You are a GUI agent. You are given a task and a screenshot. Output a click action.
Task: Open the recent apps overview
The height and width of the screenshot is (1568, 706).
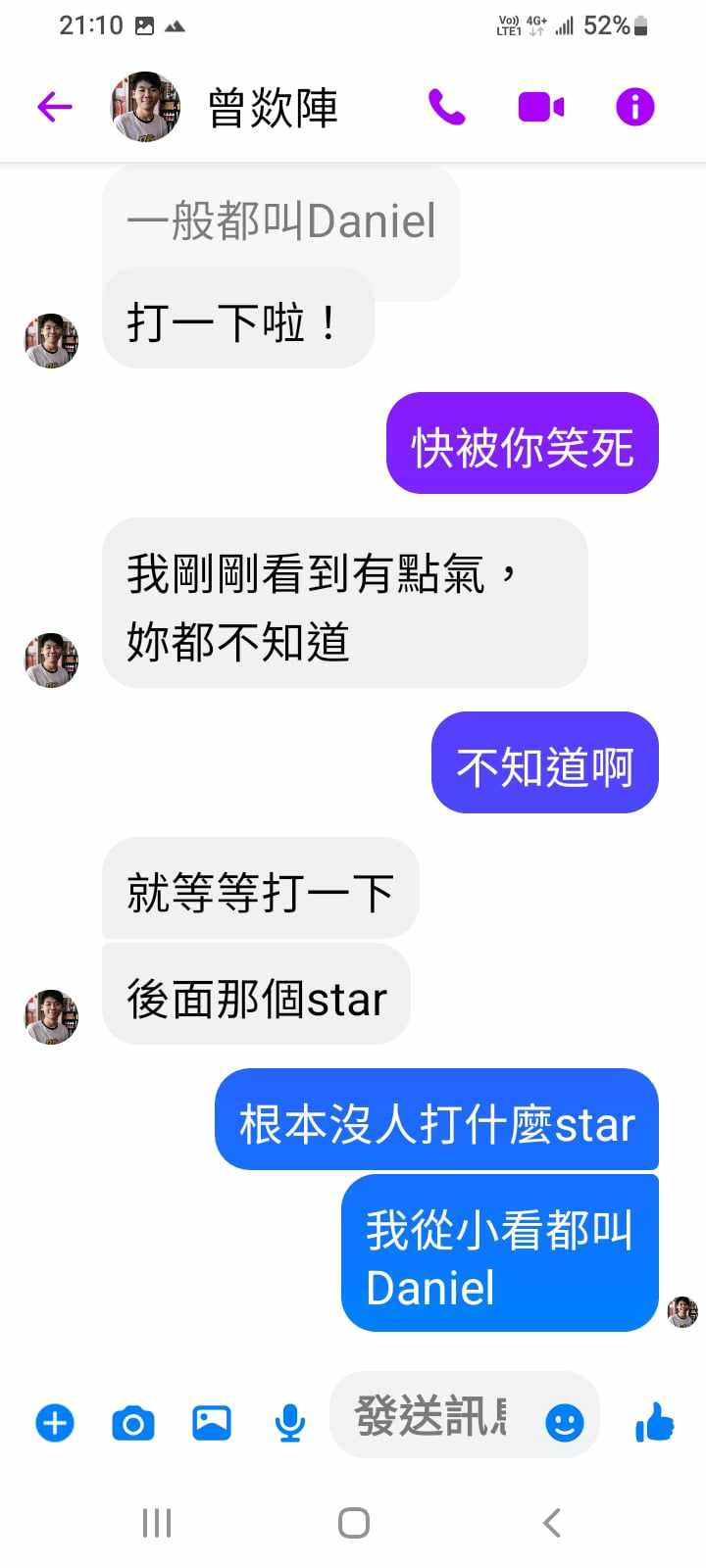(157, 1523)
